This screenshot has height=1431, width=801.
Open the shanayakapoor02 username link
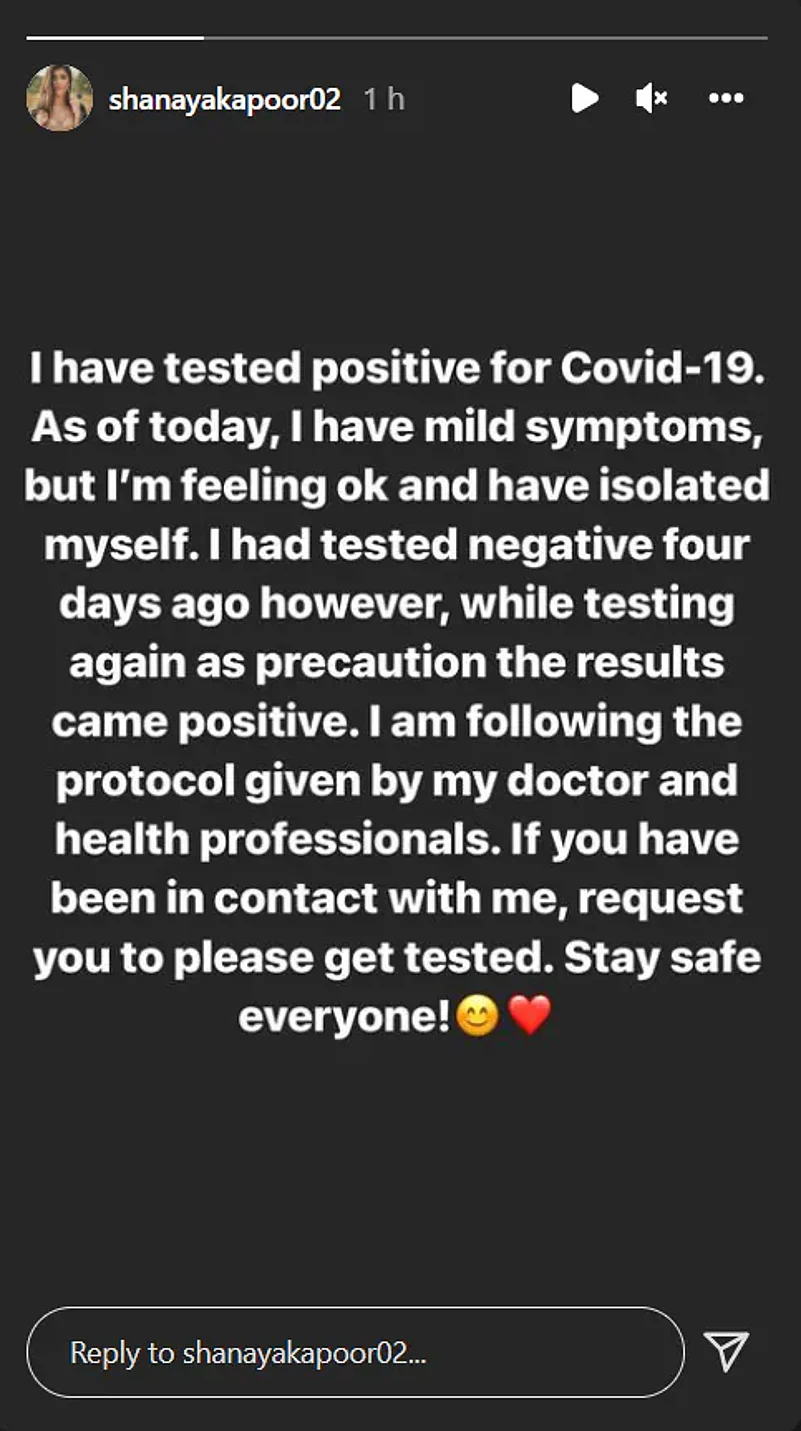(224, 99)
